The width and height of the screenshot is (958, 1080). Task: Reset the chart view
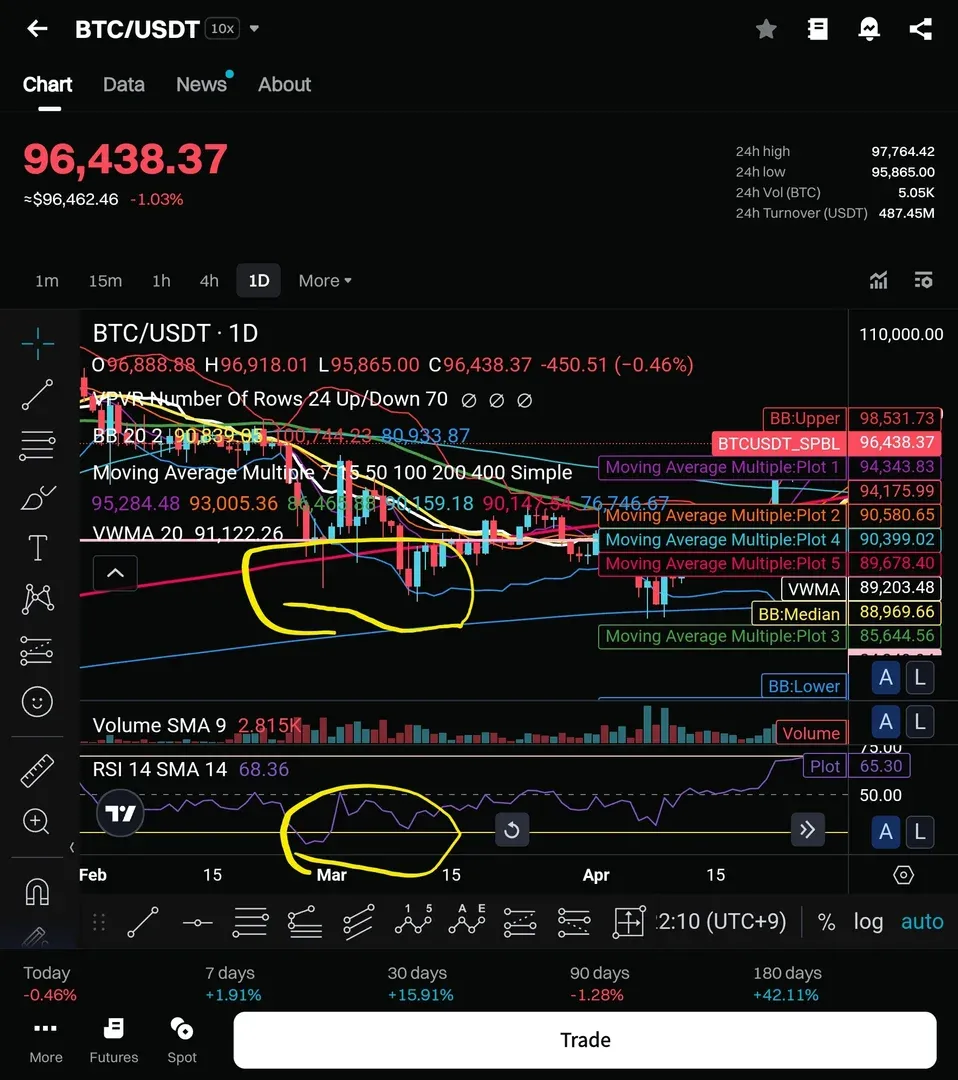pyautogui.click(x=512, y=830)
